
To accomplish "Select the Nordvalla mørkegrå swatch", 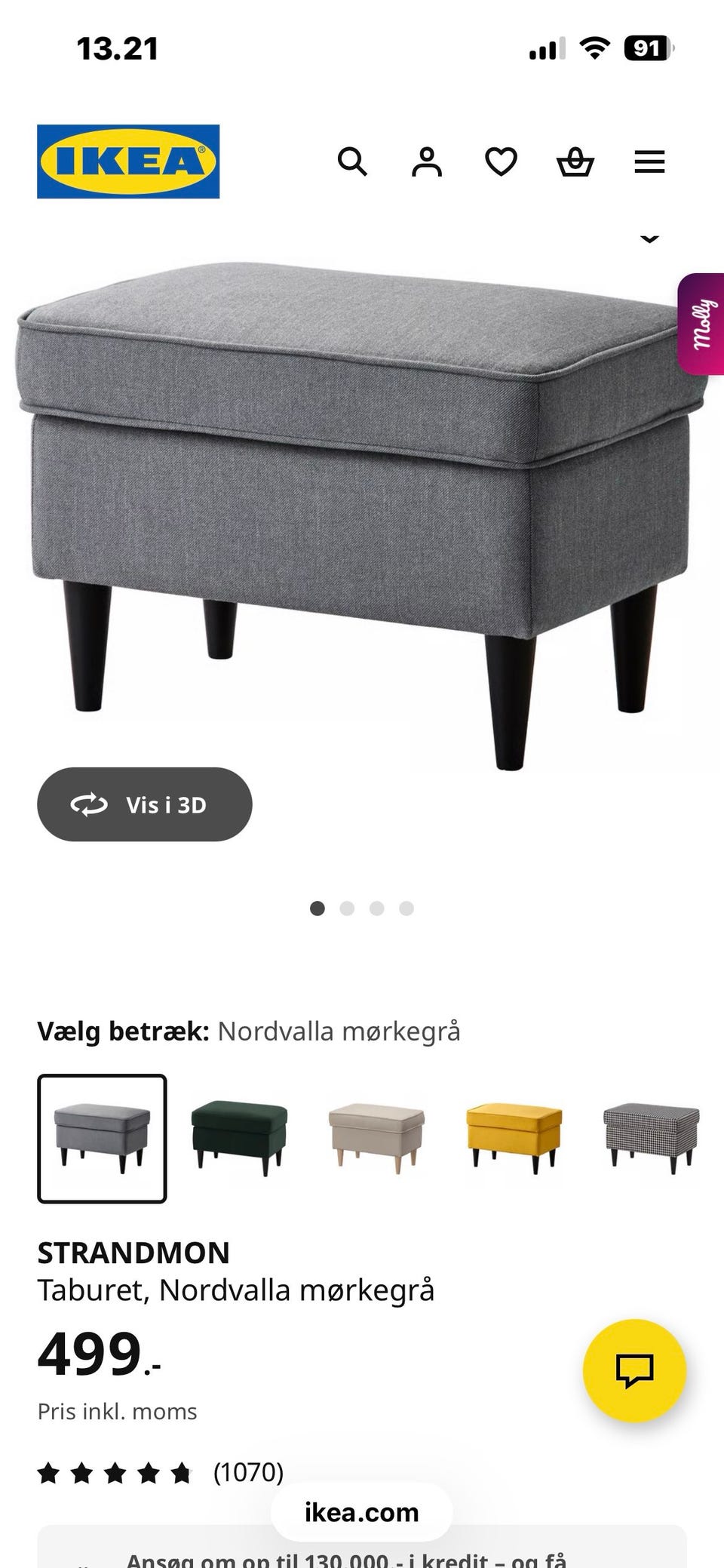I will tap(102, 1137).
